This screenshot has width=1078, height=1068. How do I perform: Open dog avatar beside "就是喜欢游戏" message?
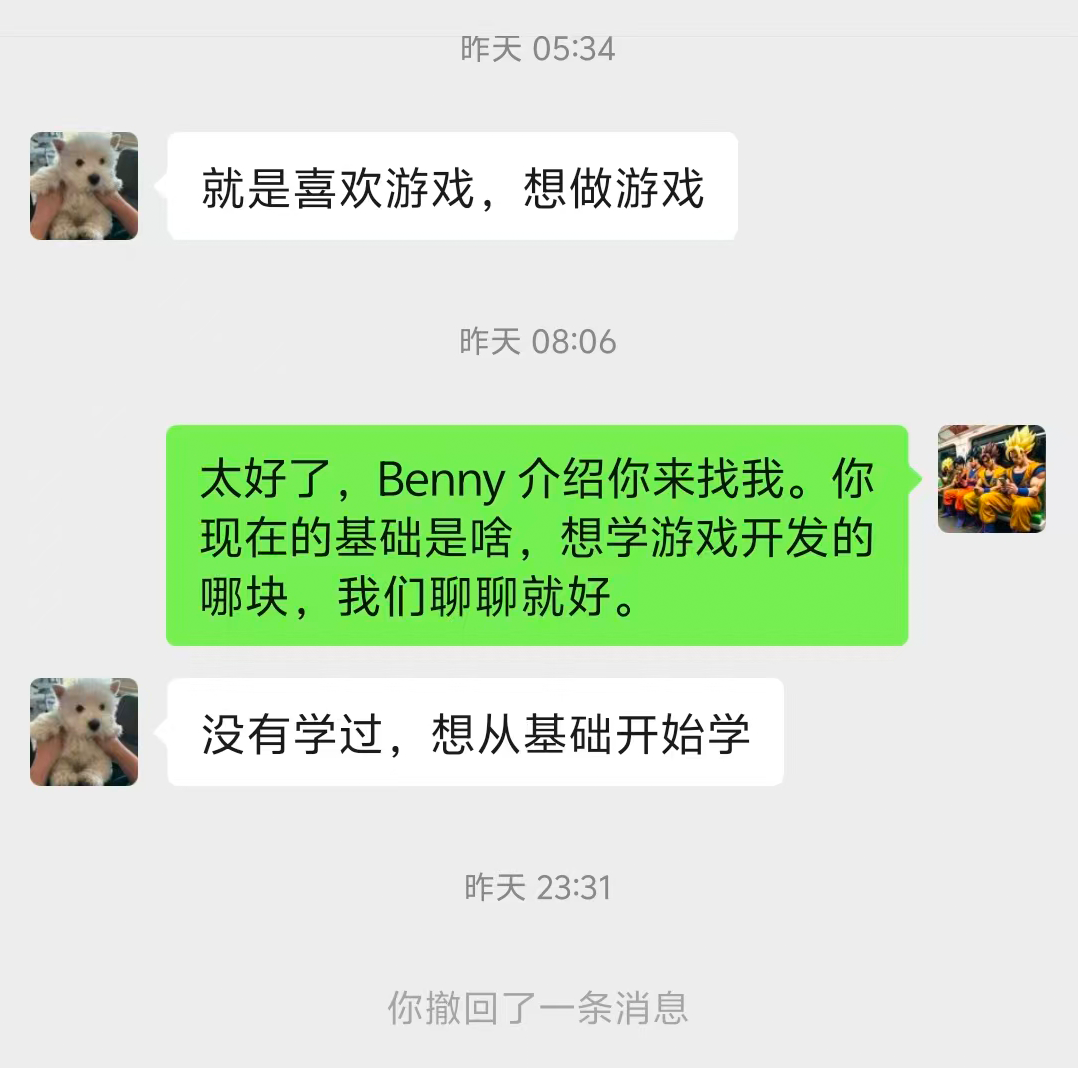(x=84, y=186)
